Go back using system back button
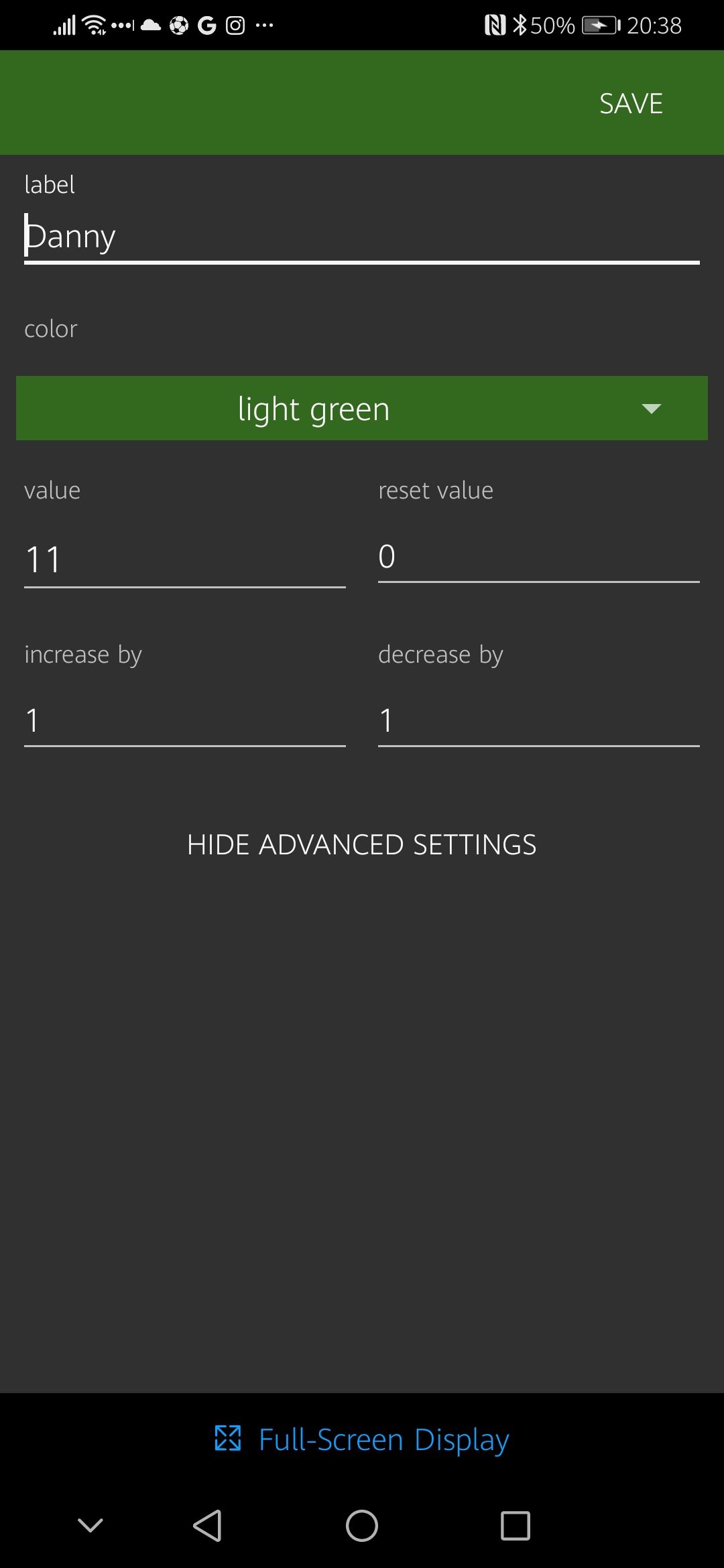724x1568 pixels. coord(207,1526)
